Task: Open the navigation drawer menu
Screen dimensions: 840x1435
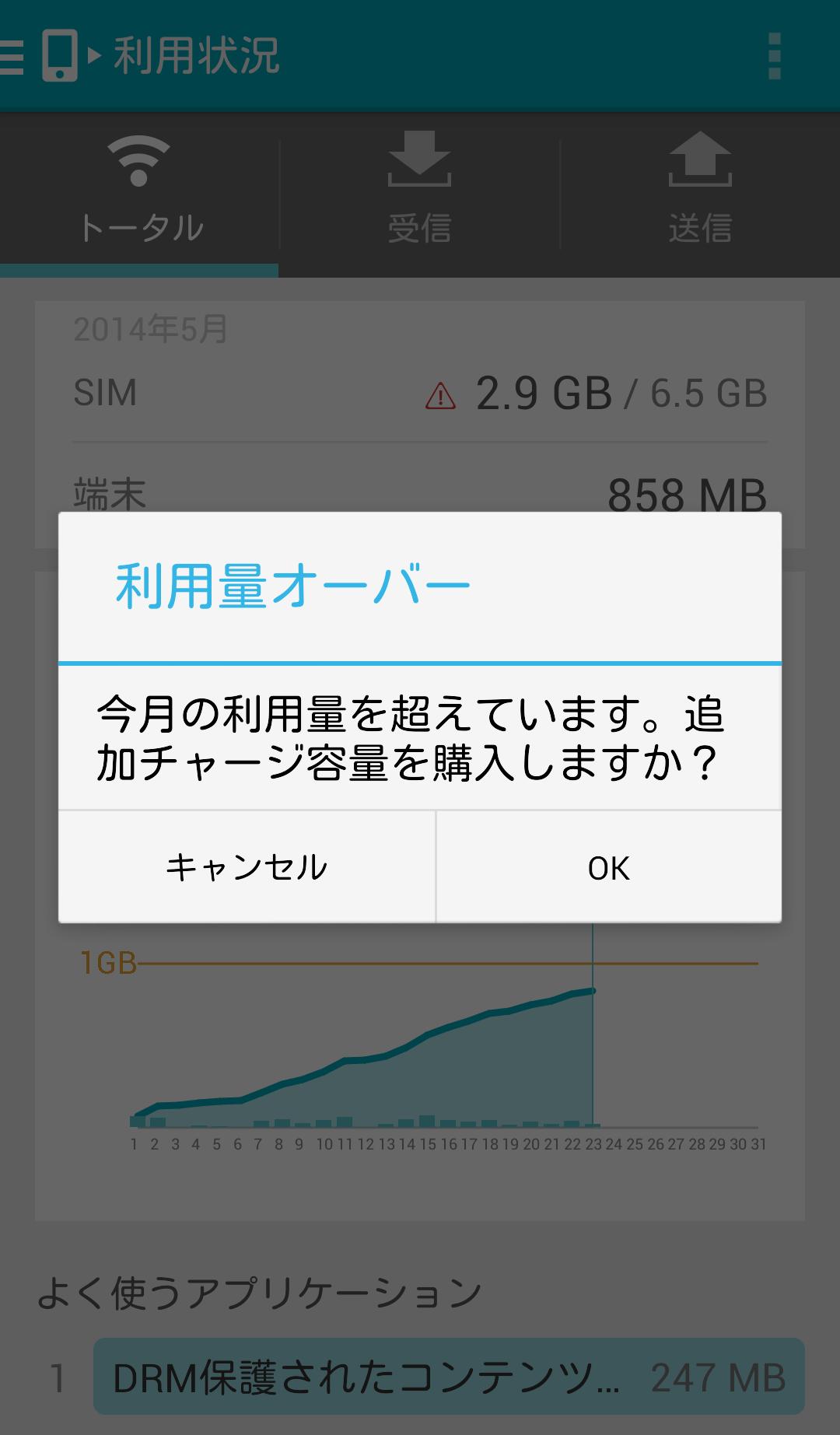Action: 16,56
